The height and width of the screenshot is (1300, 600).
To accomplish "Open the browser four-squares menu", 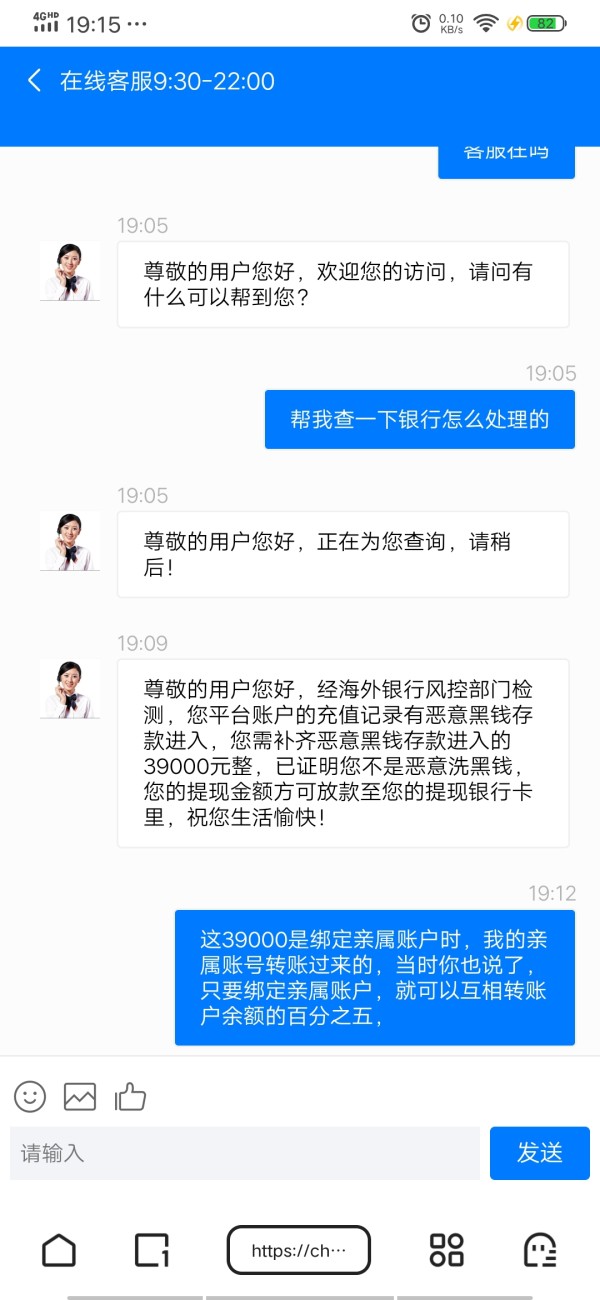I will (x=446, y=1250).
